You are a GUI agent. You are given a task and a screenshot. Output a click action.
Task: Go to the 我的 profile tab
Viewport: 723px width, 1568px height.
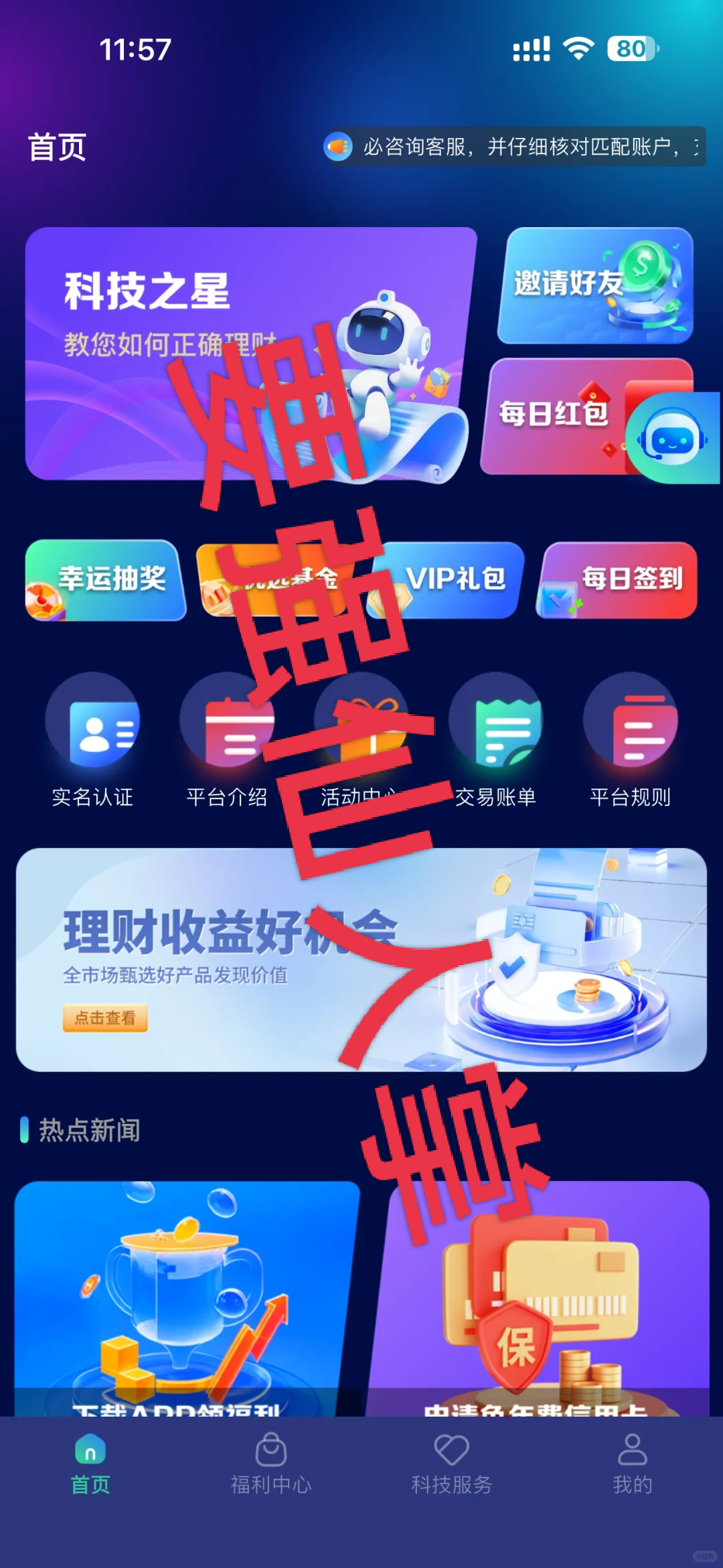point(632,1464)
